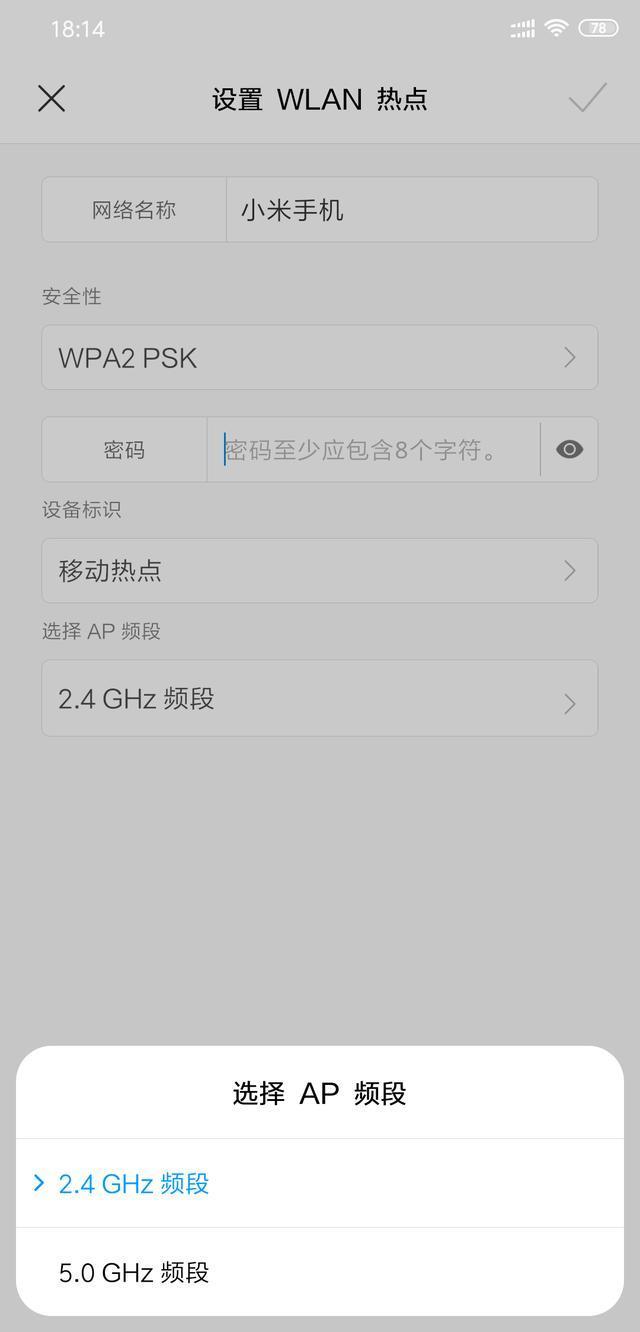The width and height of the screenshot is (640, 1332).
Task: Toggle password visibility eye icon
Action: pyautogui.click(x=569, y=450)
